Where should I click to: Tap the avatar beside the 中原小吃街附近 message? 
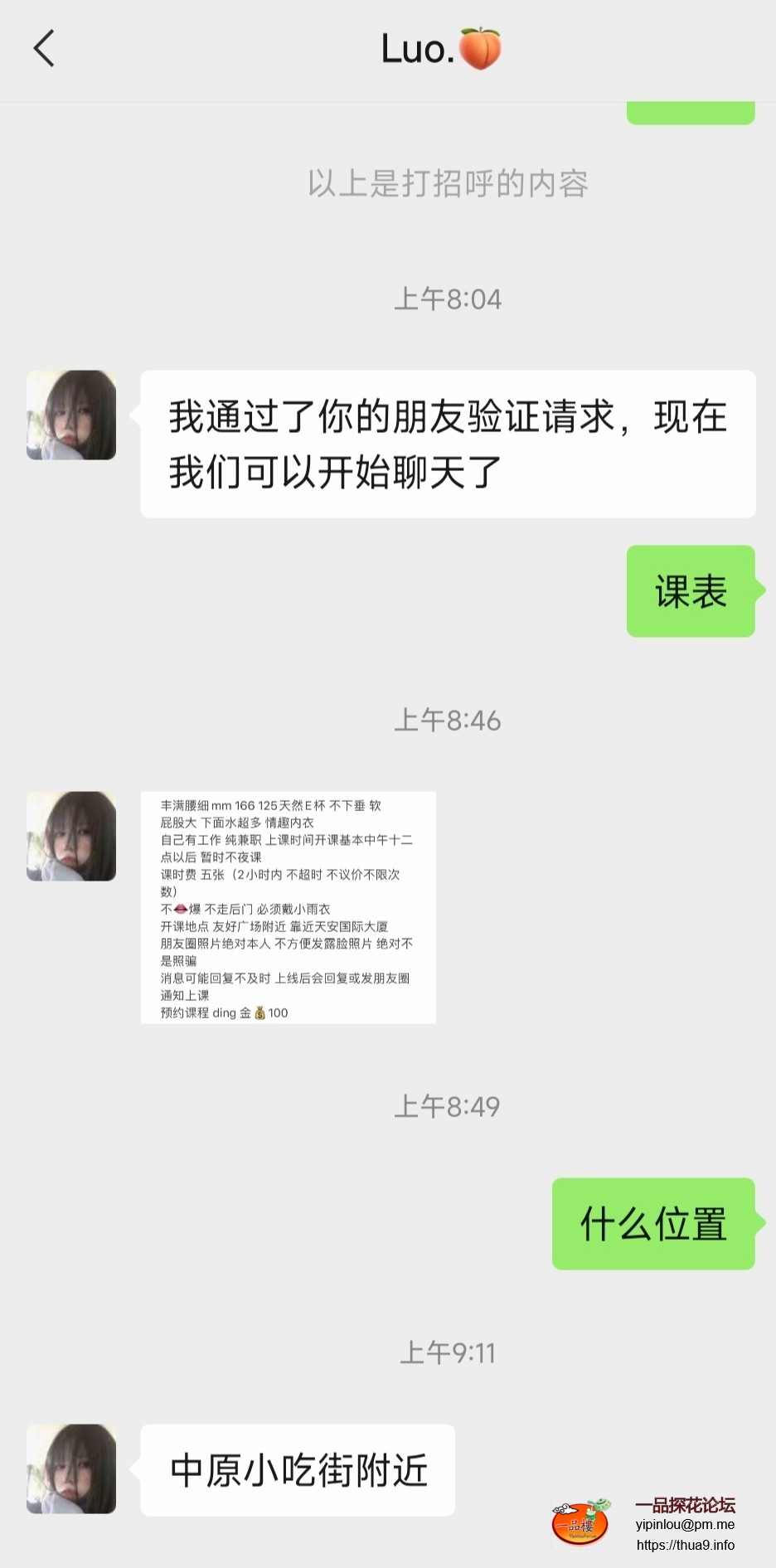point(71,1468)
